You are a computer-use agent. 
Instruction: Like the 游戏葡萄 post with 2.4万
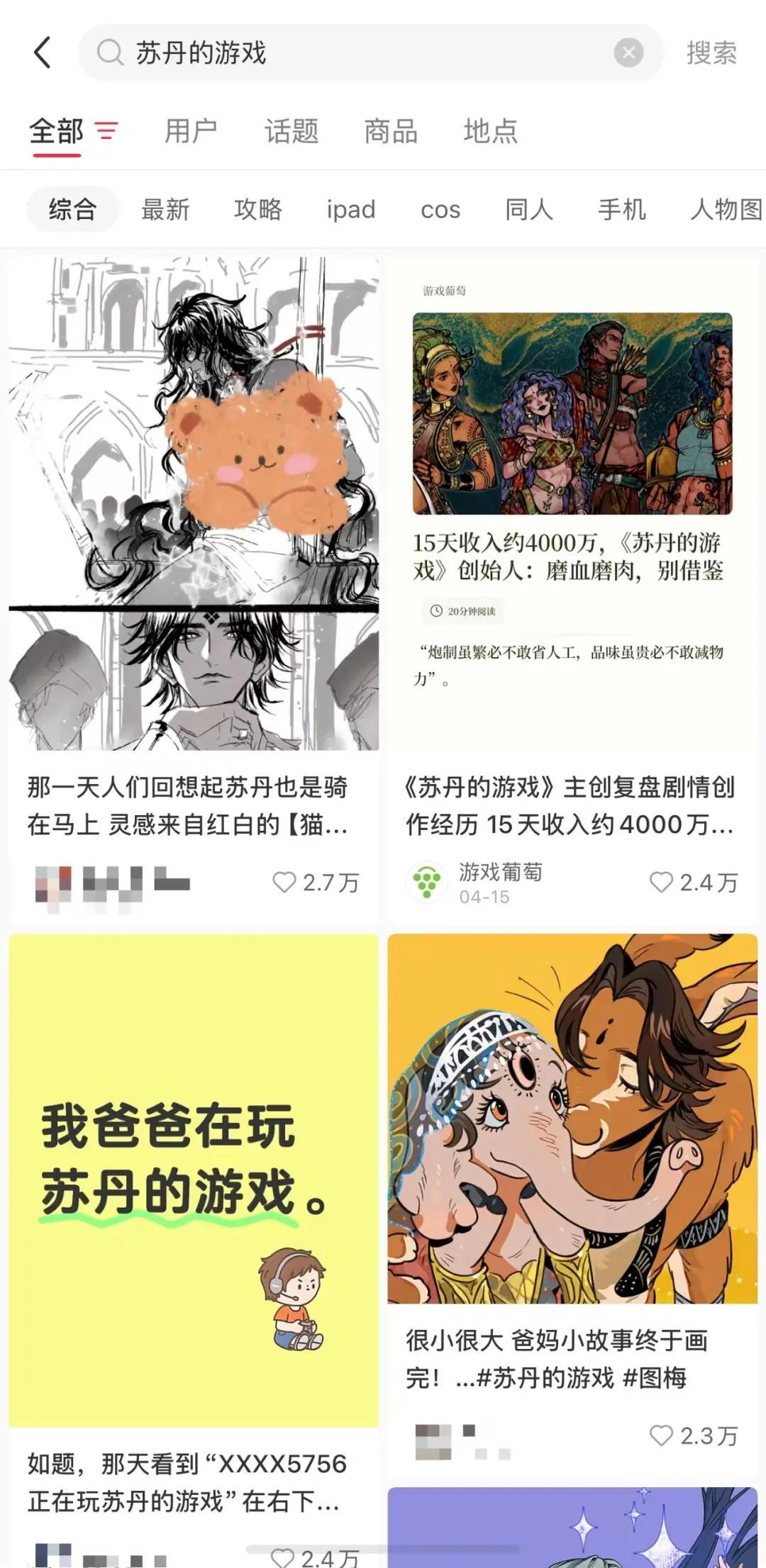point(661,883)
